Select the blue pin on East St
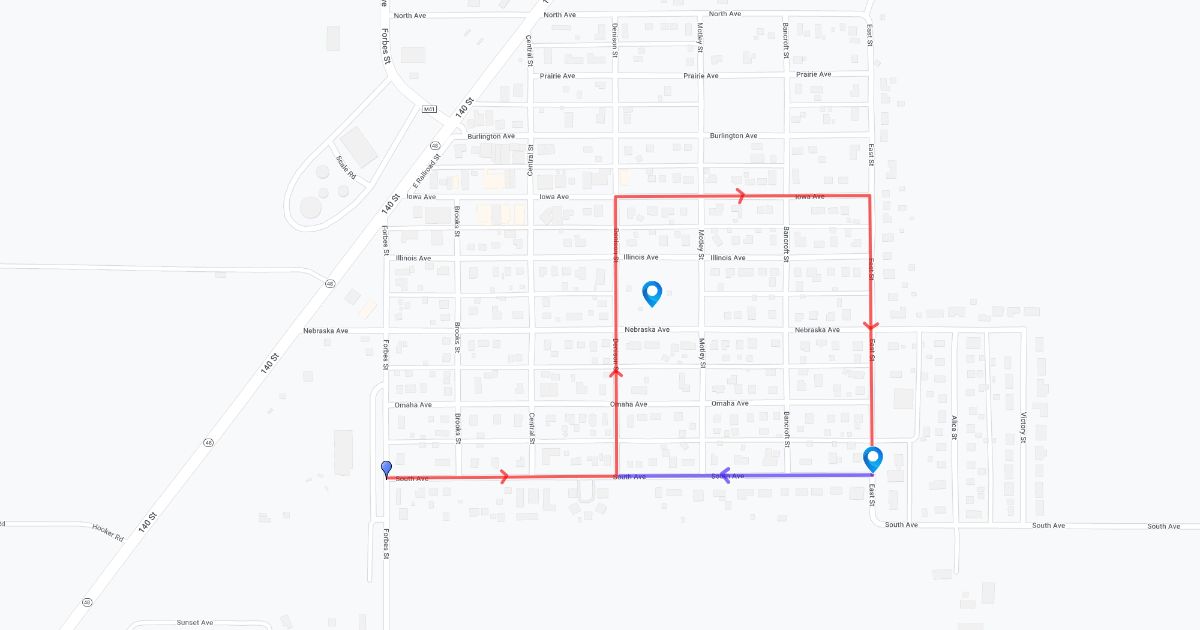The height and width of the screenshot is (630, 1200). [873, 459]
